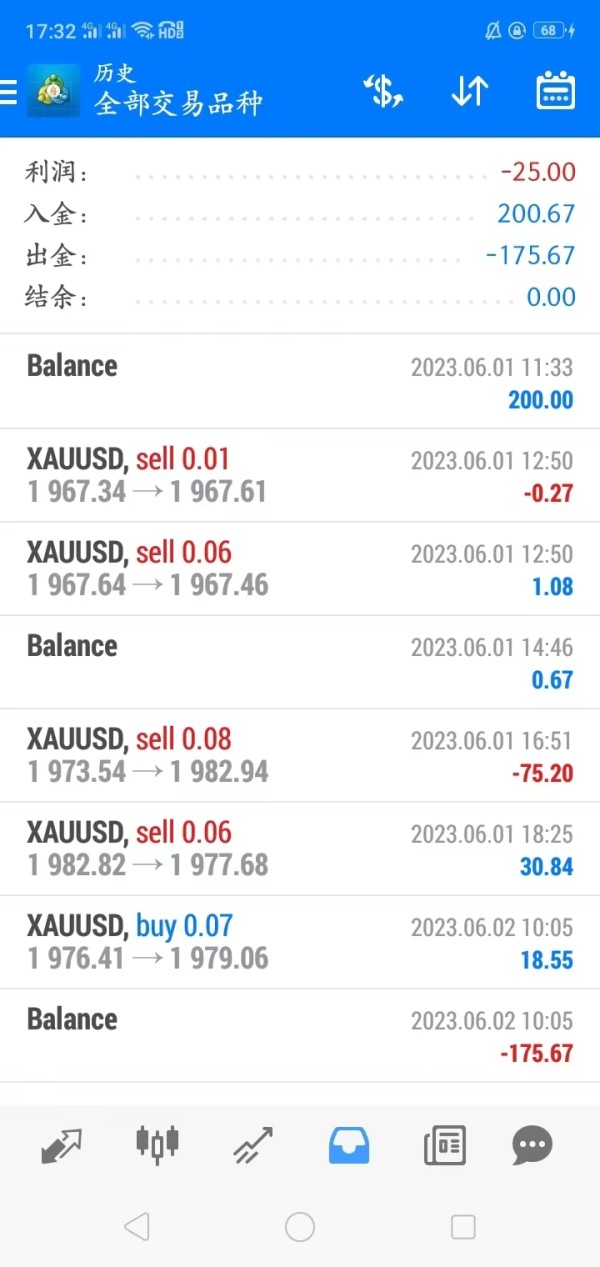
Task: Open the XAUUSD sell 0.08 trade row
Action: click(300, 756)
